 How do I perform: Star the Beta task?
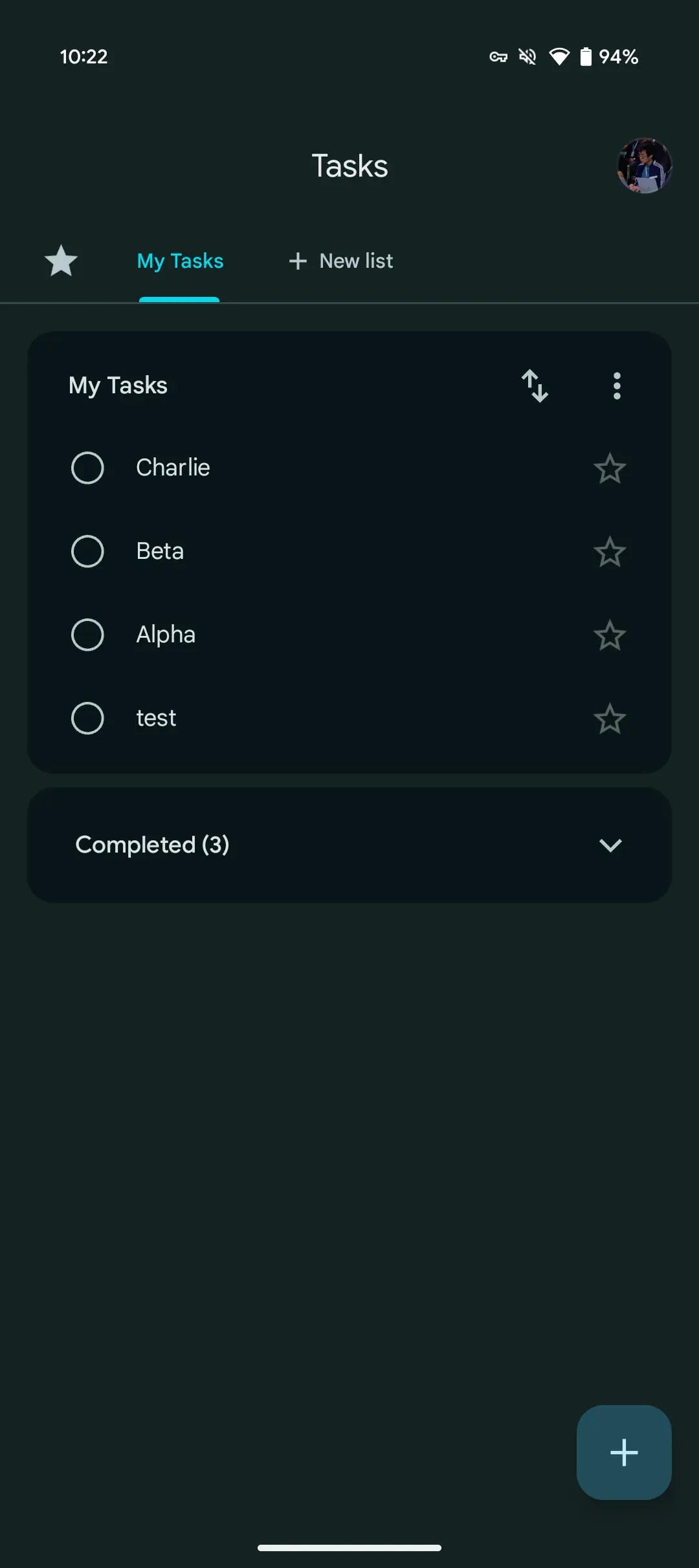coord(610,552)
